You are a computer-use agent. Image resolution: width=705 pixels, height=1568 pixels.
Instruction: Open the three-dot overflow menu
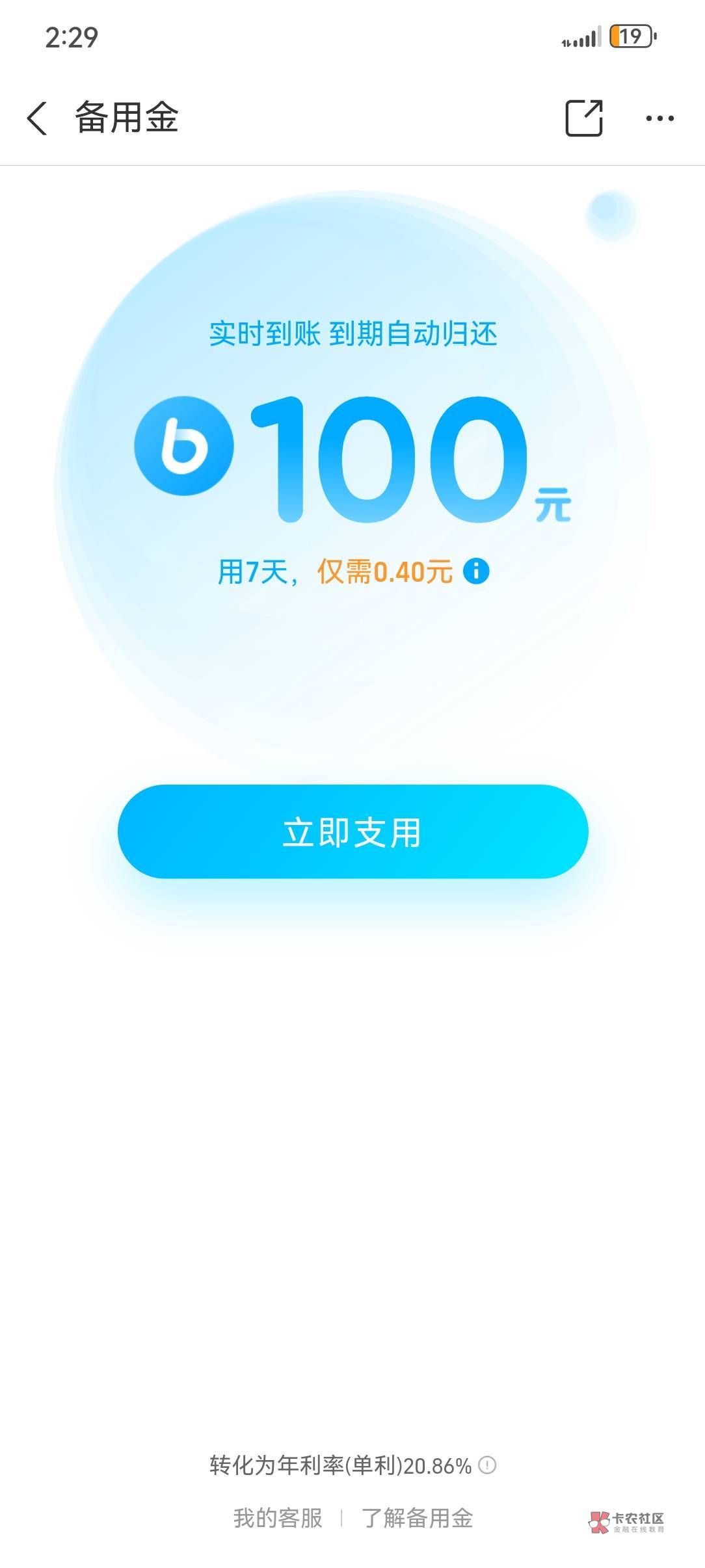(659, 118)
